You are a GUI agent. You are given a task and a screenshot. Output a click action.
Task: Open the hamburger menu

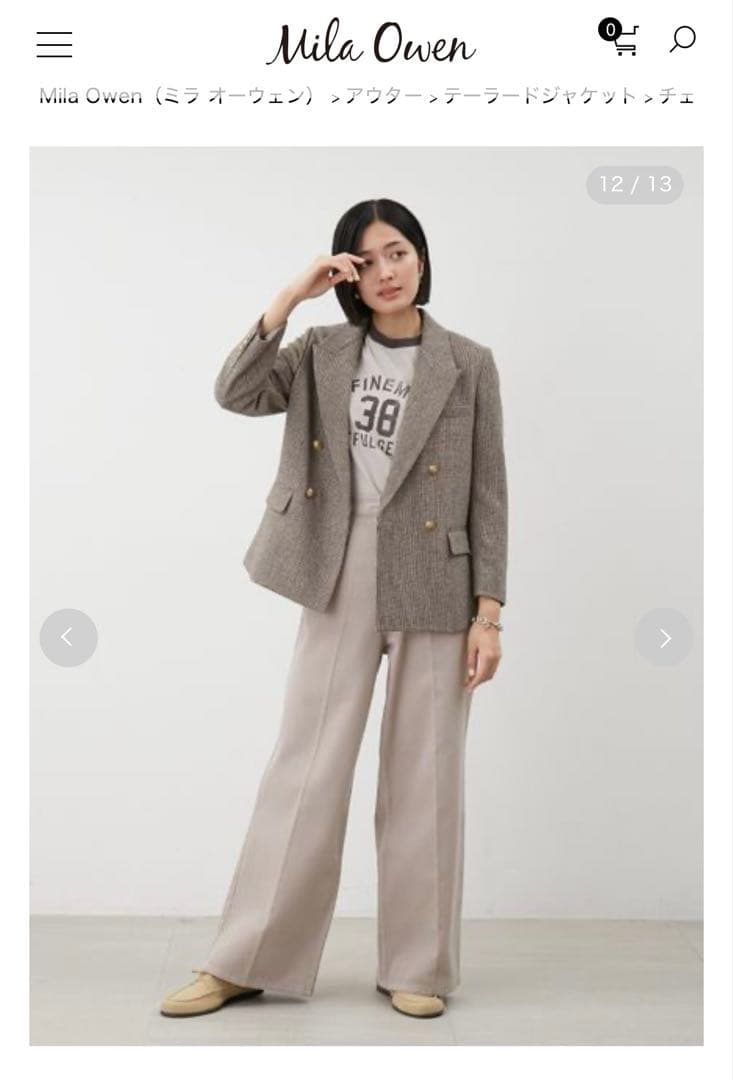[x=54, y=44]
